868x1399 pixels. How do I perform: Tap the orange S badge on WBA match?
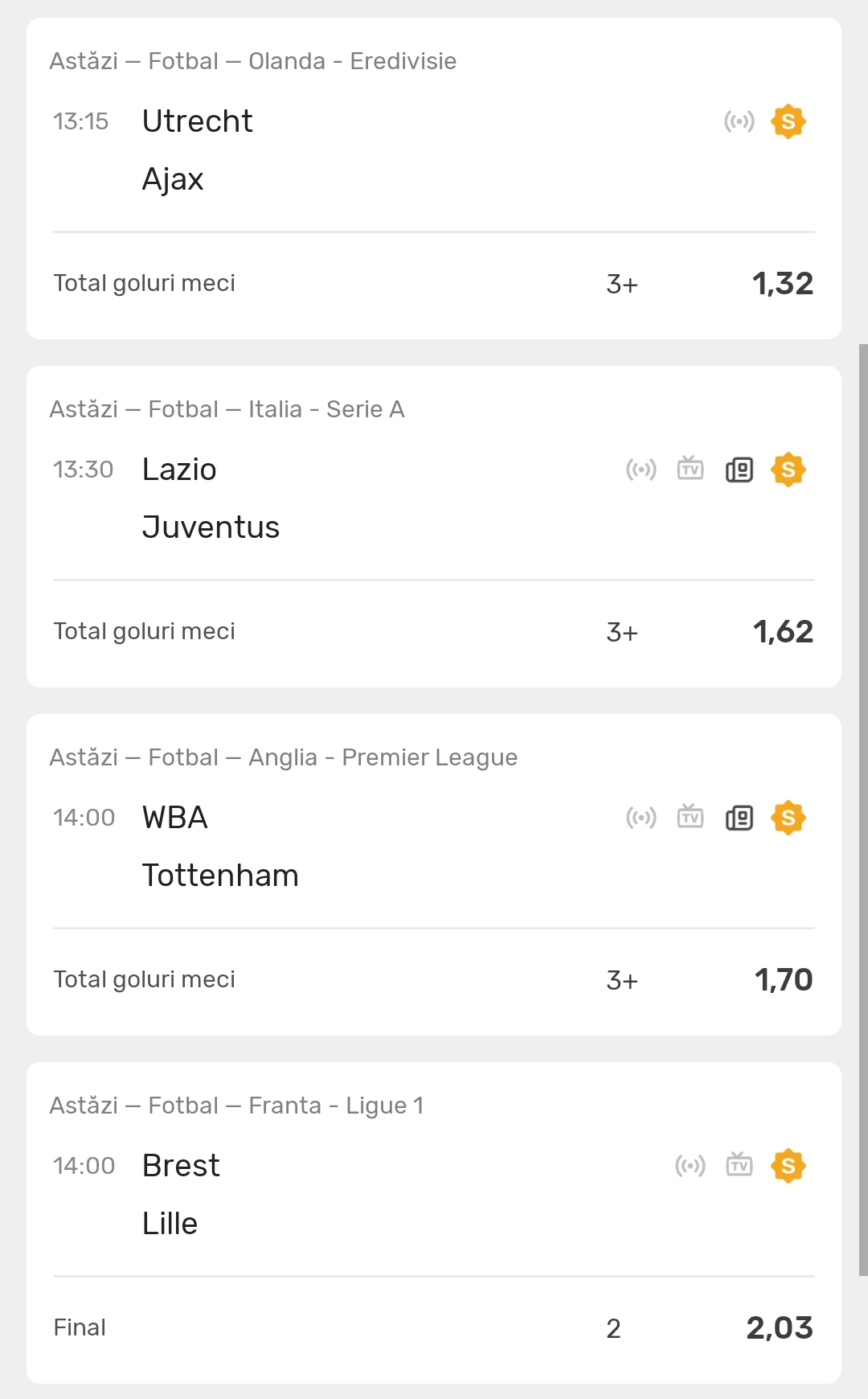pos(788,818)
